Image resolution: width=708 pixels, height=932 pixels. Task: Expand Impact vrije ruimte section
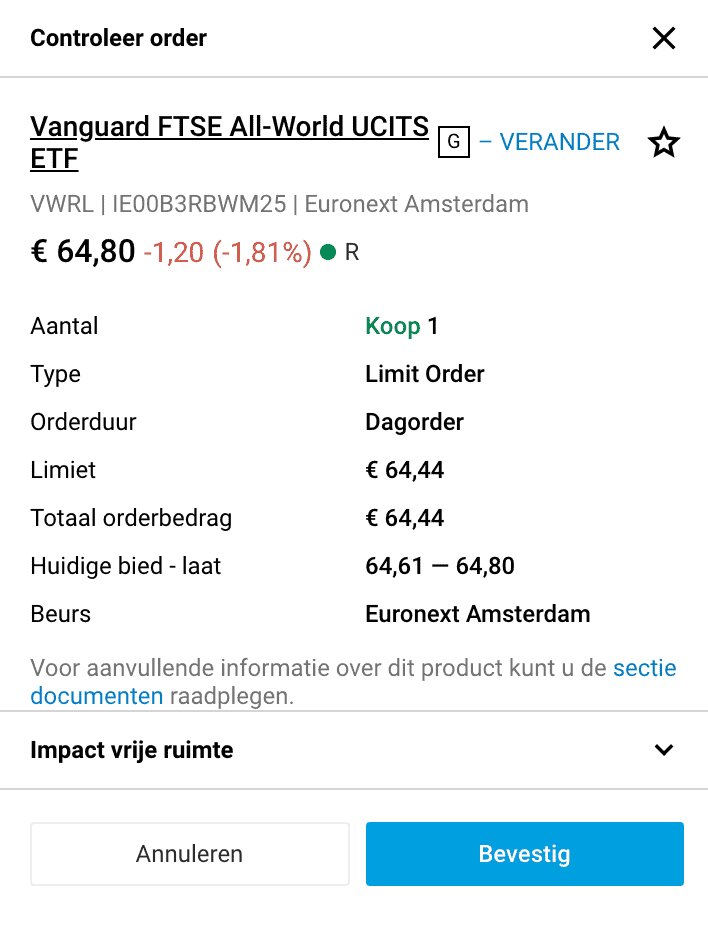pos(664,750)
